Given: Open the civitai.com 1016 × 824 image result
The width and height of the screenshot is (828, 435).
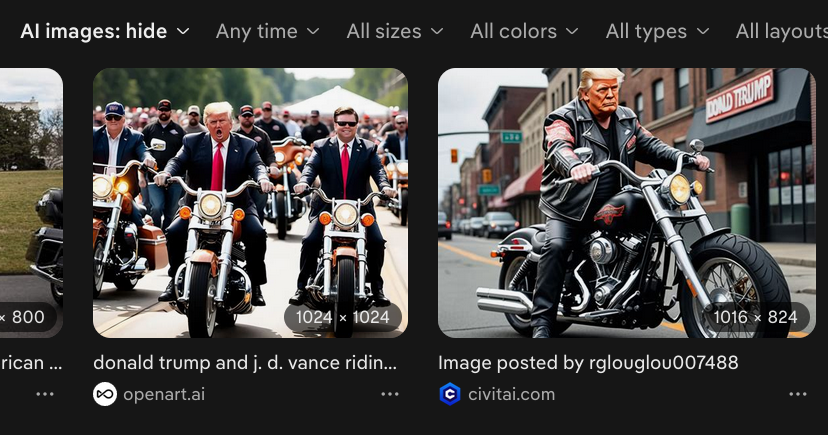Looking at the screenshot, I should point(627,203).
